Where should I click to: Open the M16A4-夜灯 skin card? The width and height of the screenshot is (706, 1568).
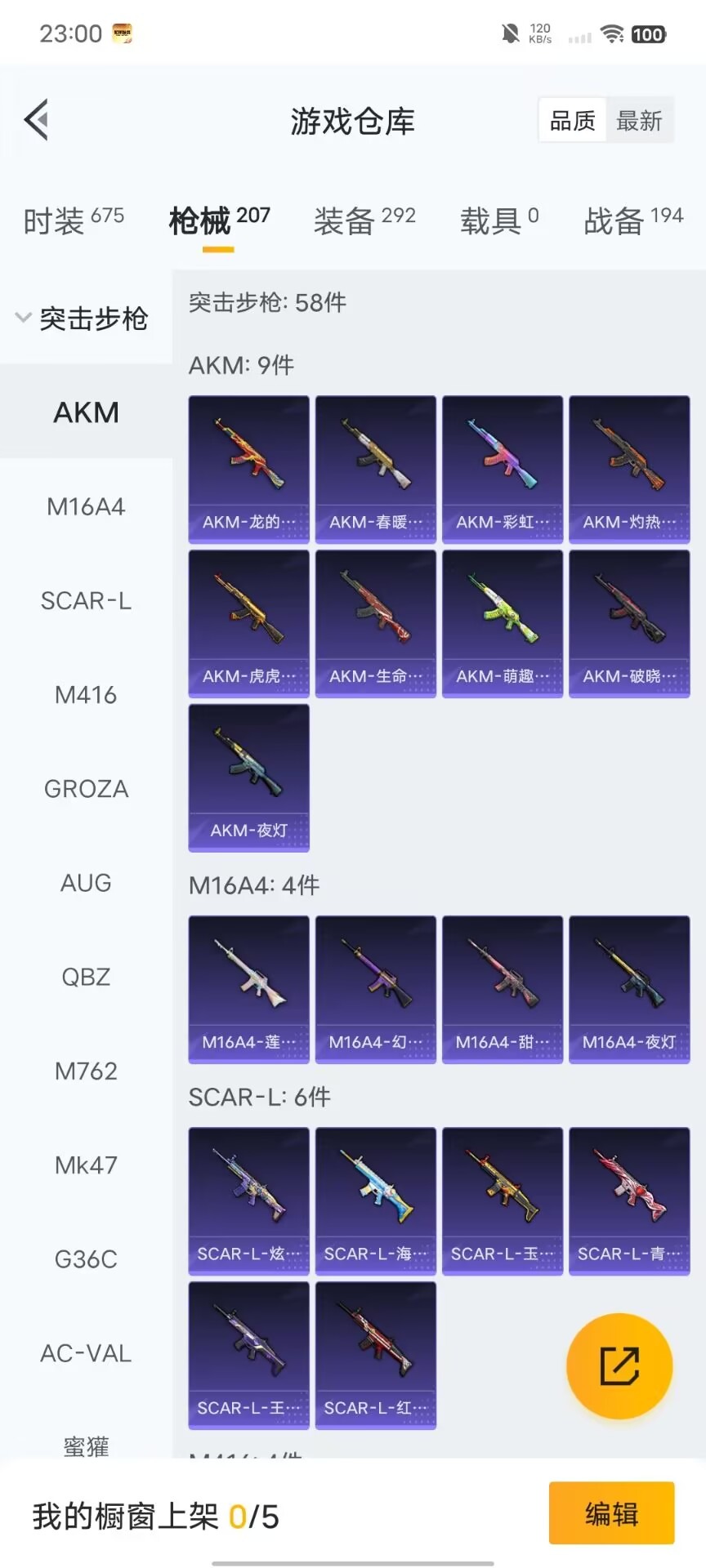tap(629, 989)
